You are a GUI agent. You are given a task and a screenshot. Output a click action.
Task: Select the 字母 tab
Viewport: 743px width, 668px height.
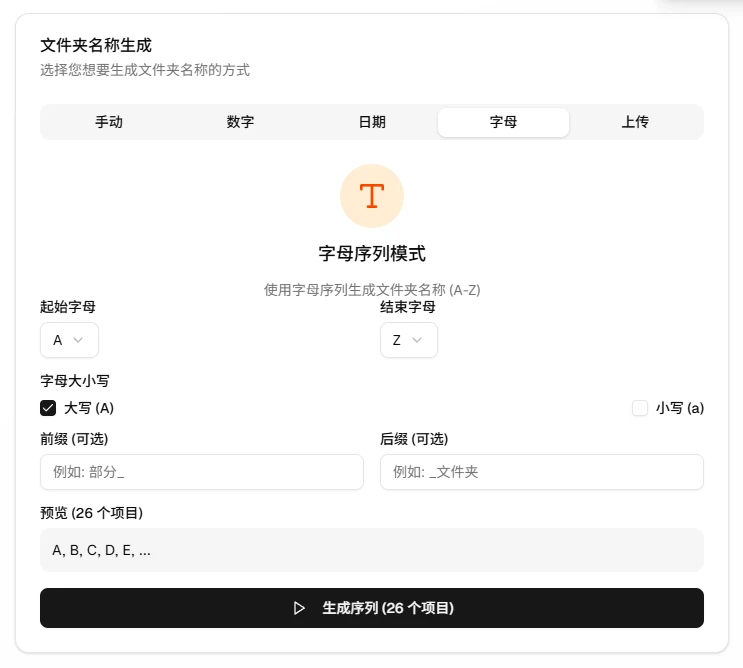click(x=503, y=122)
